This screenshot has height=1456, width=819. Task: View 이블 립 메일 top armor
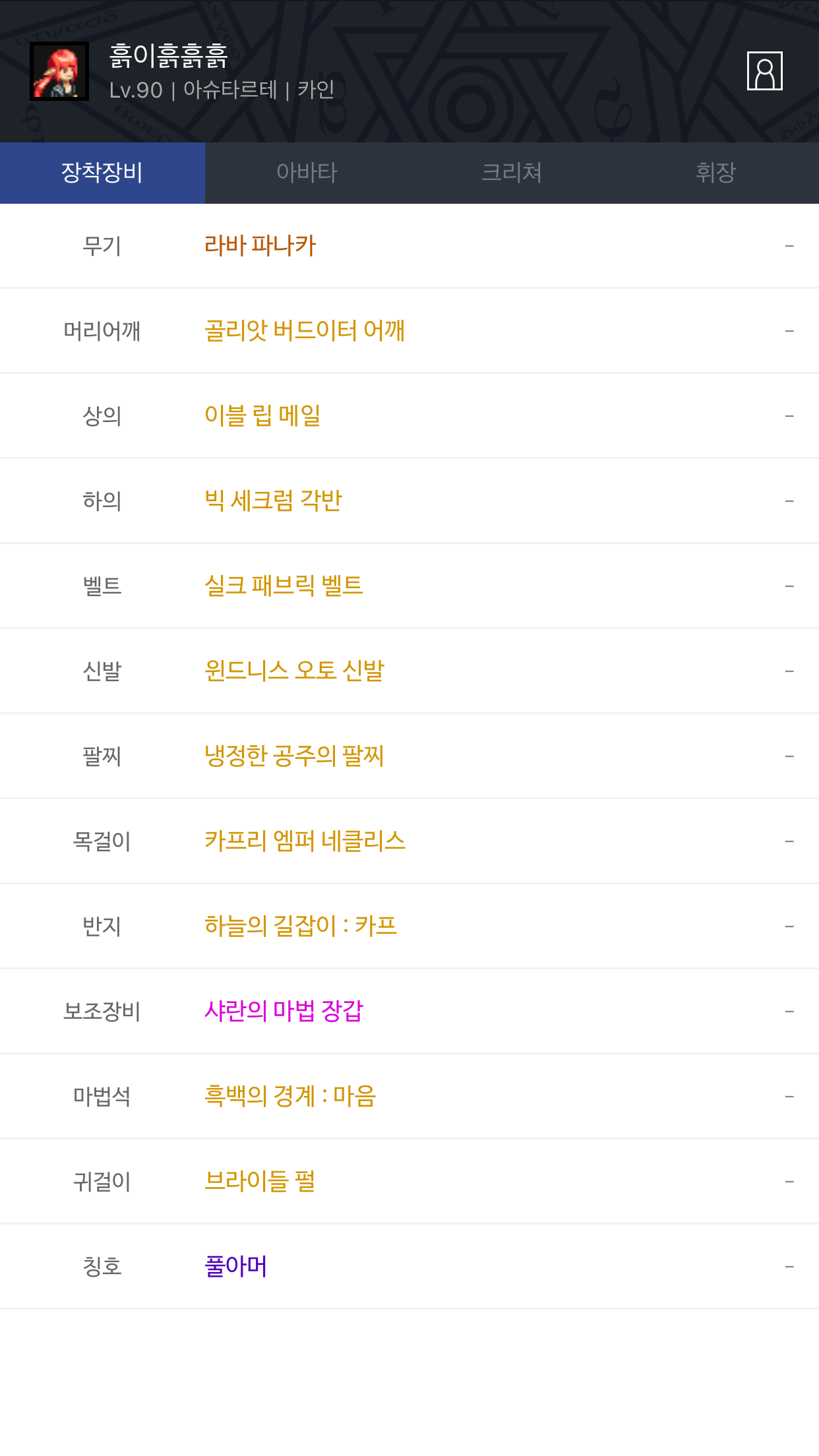(262, 415)
